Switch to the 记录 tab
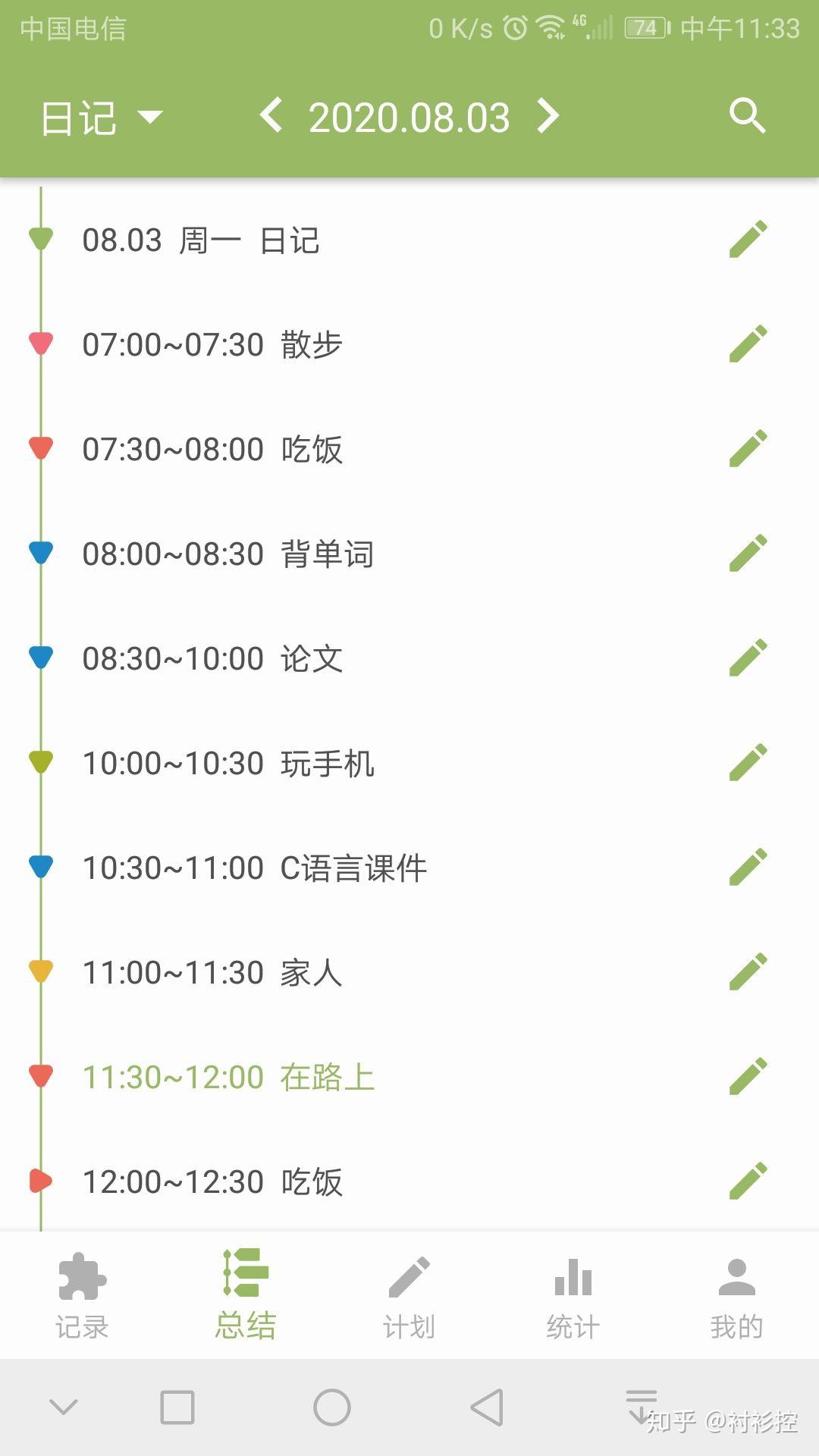Screen dimensions: 819x1456 click(82, 1295)
